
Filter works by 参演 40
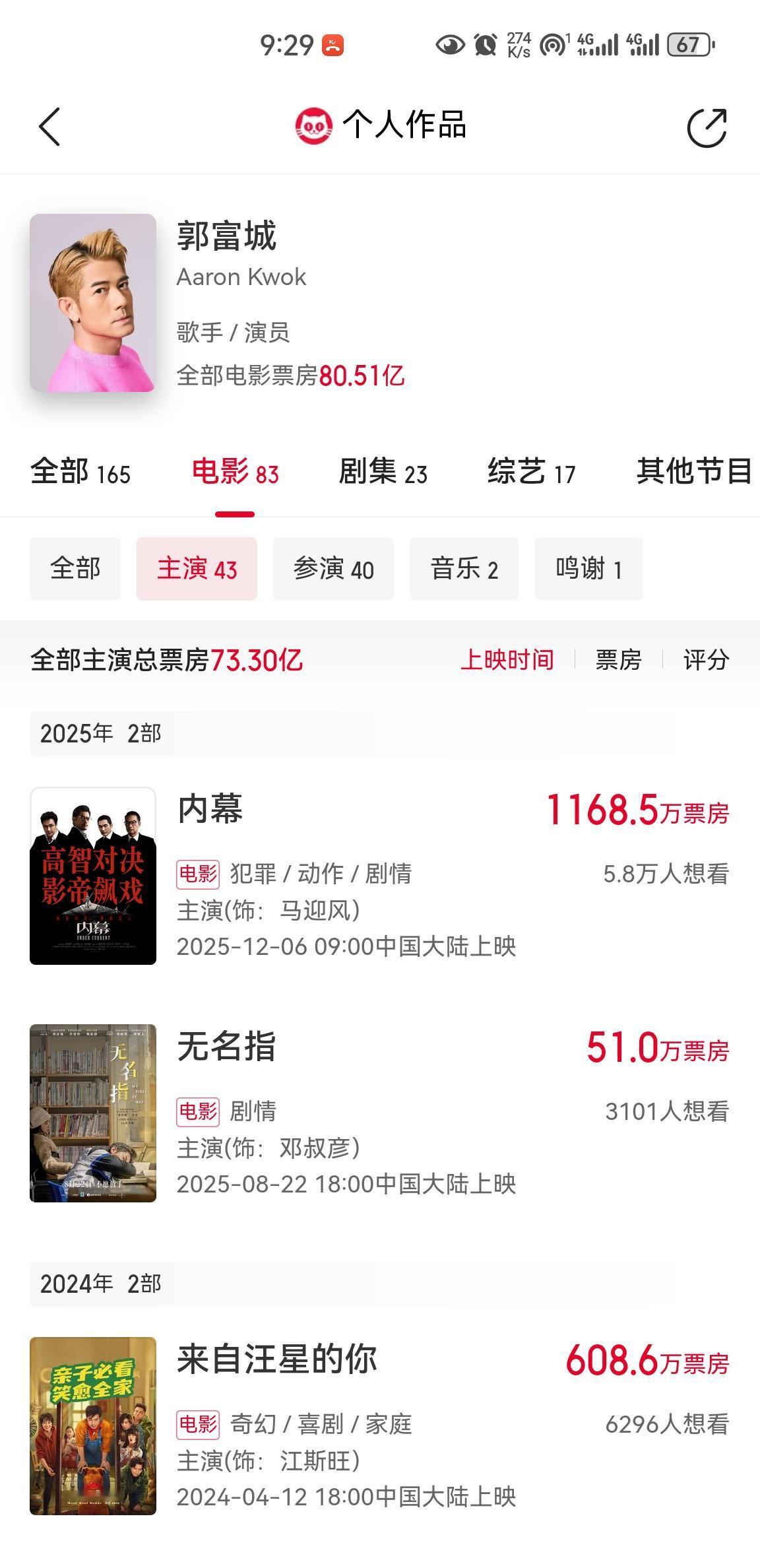[333, 568]
